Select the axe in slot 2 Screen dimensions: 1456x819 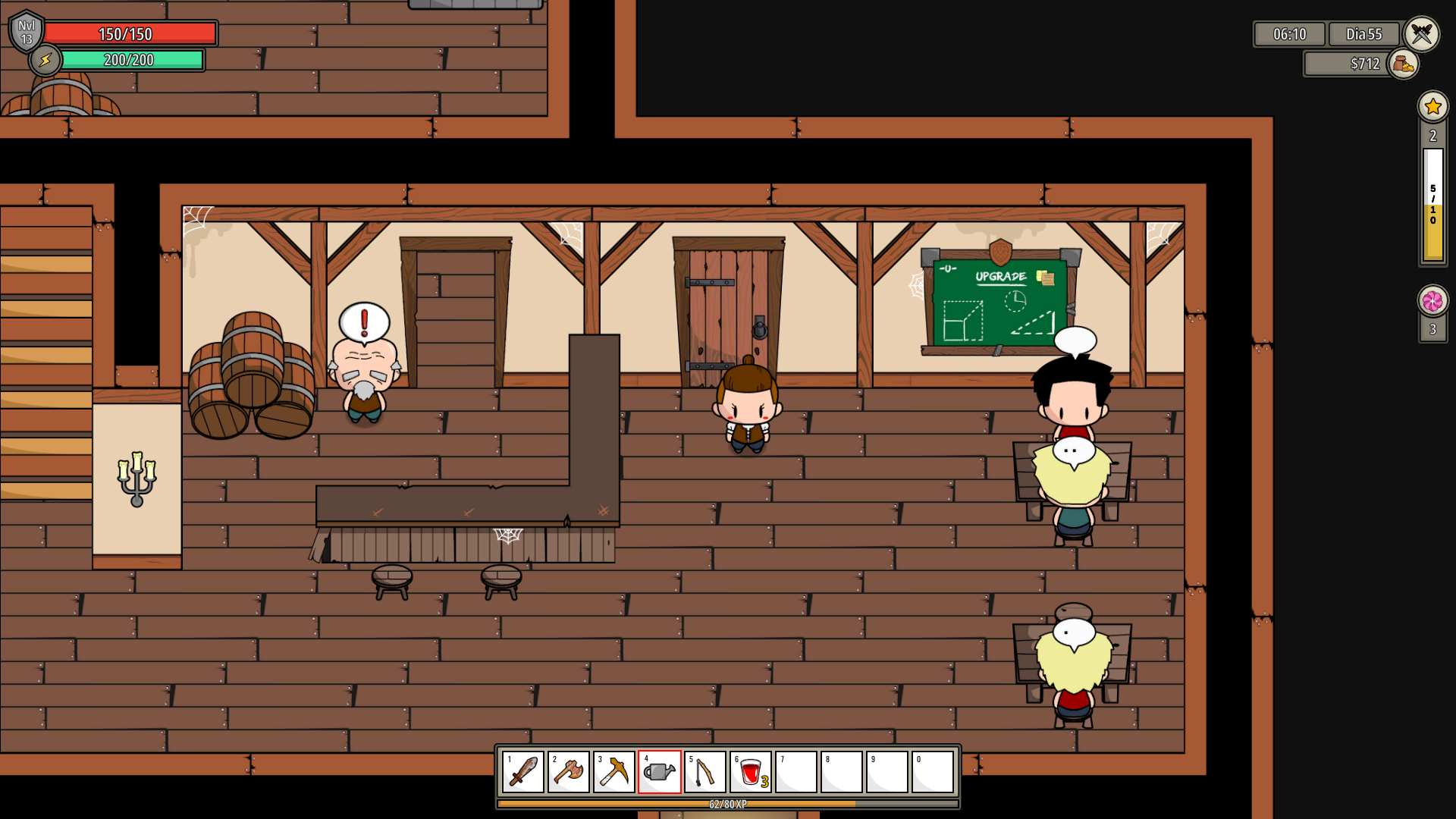tap(569, 772)
